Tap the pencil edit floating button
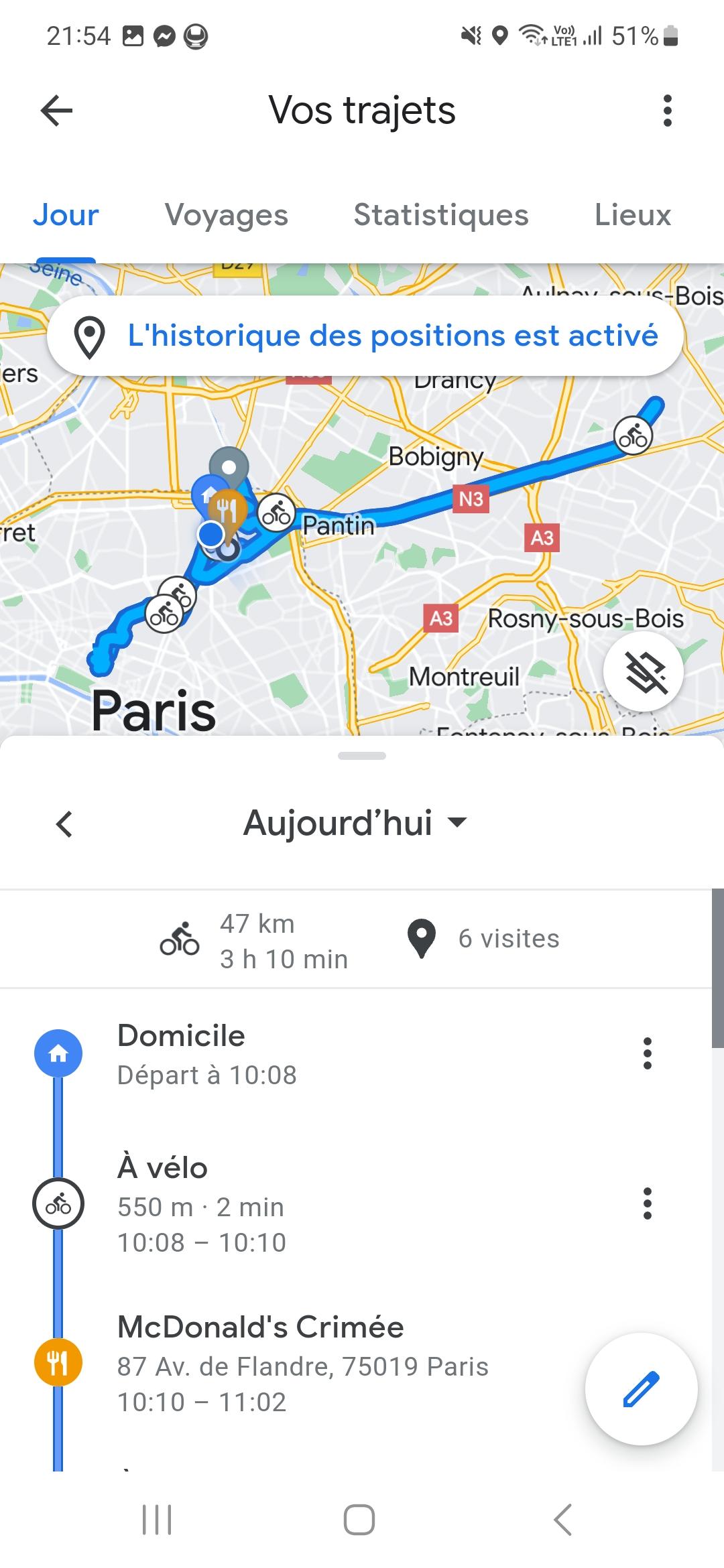 point(642,1388)
